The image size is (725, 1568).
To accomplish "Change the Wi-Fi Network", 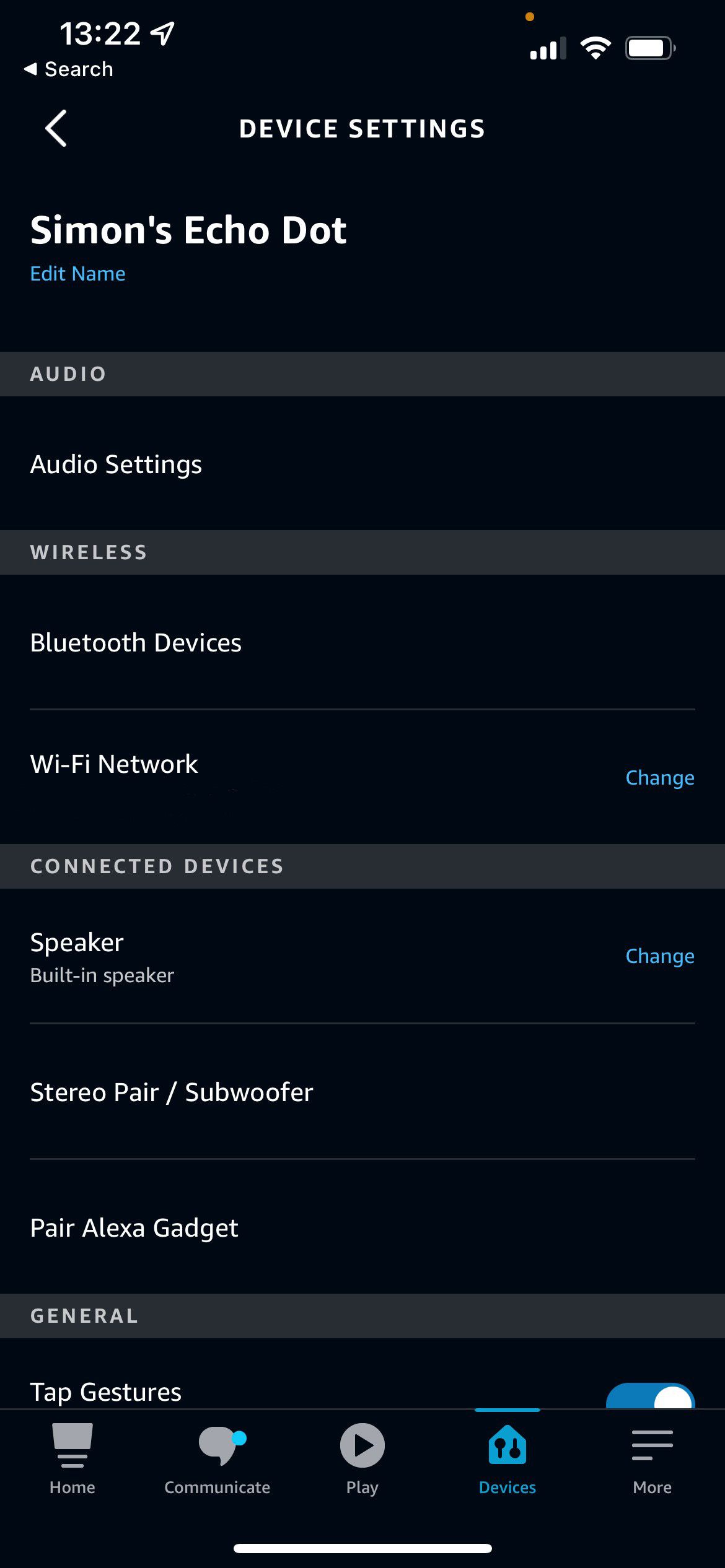I will point(659,777).
